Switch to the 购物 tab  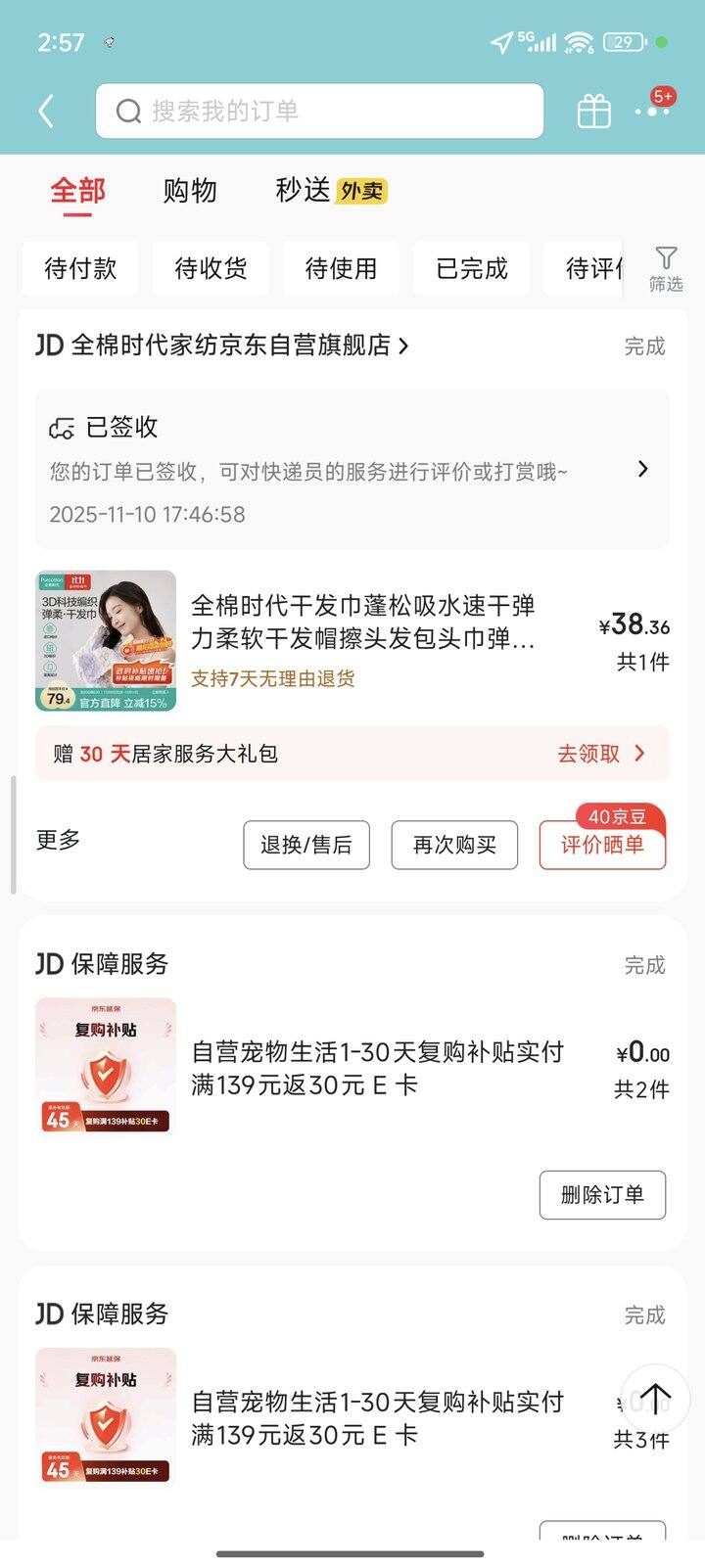[x=189, y=190]
